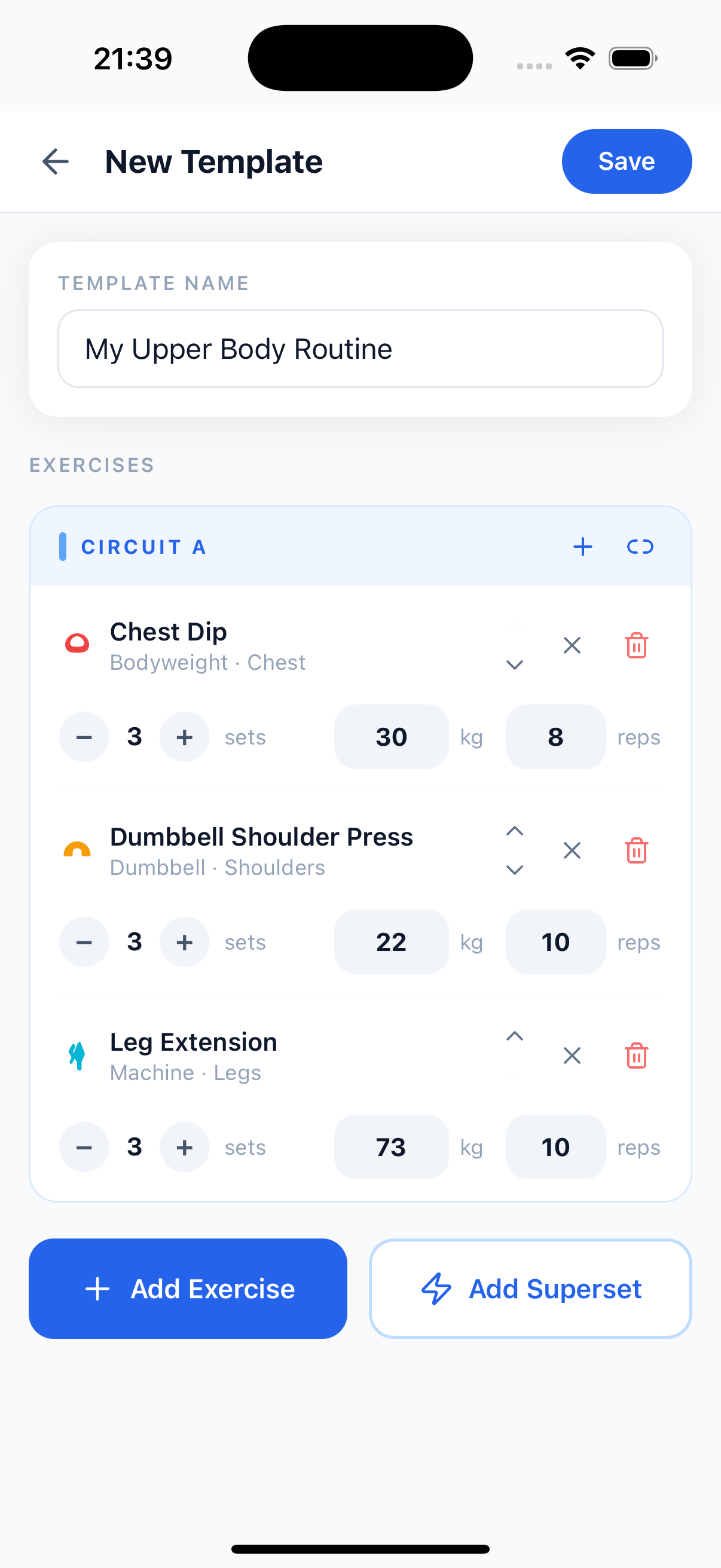721x1568 pixels.
Task: Increase sets for Leg Extension
Action: point(184,1148)
